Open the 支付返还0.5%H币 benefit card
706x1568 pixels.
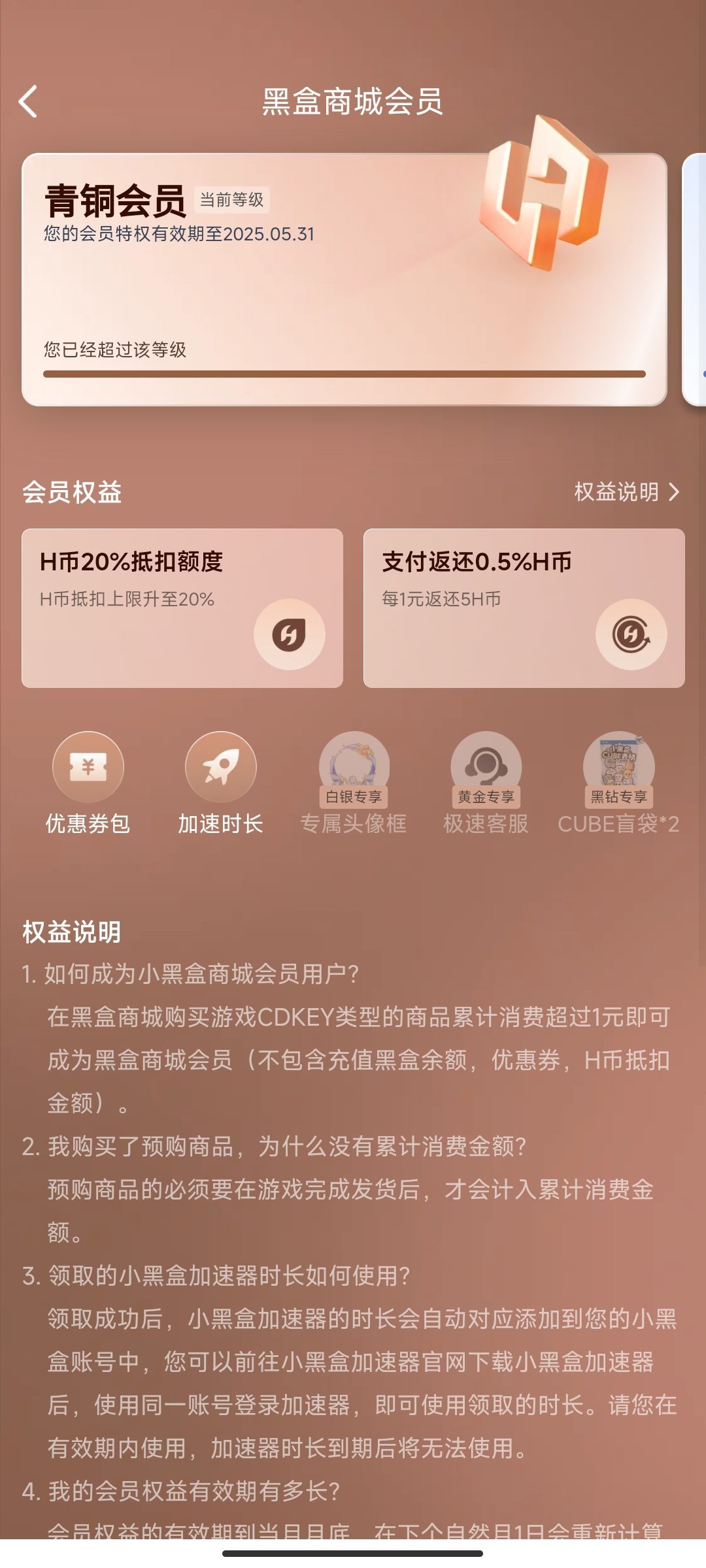[x=524, y=608]
